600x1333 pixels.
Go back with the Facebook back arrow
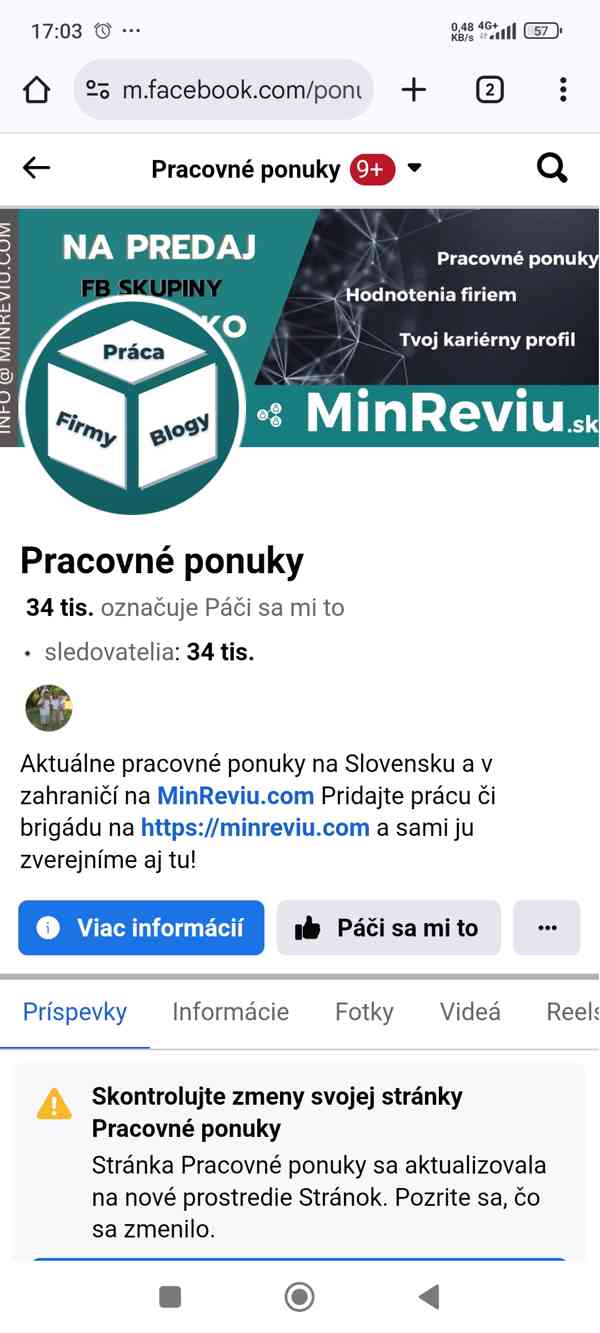point(36,168)
